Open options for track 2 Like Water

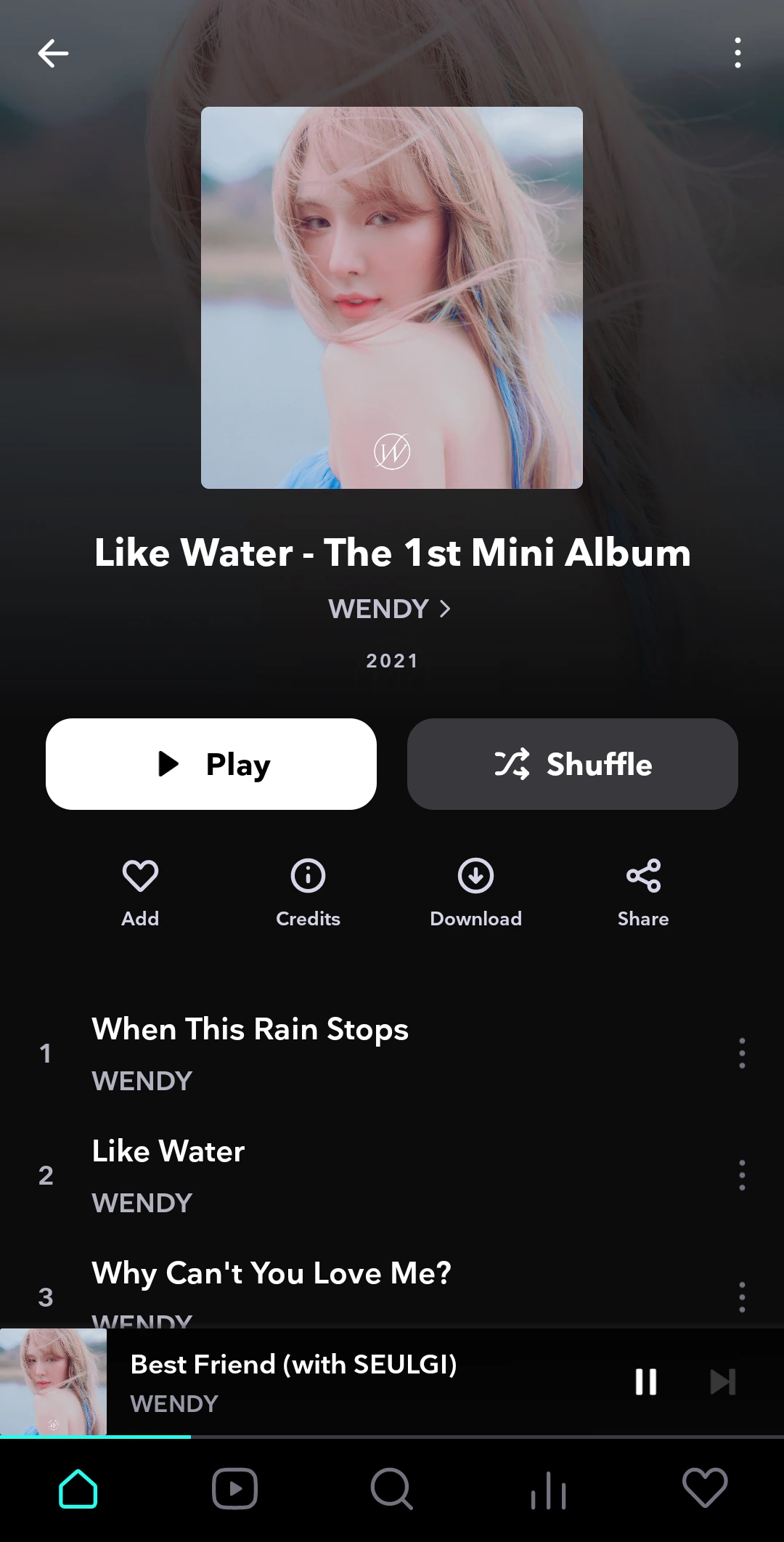[741, 1175]
